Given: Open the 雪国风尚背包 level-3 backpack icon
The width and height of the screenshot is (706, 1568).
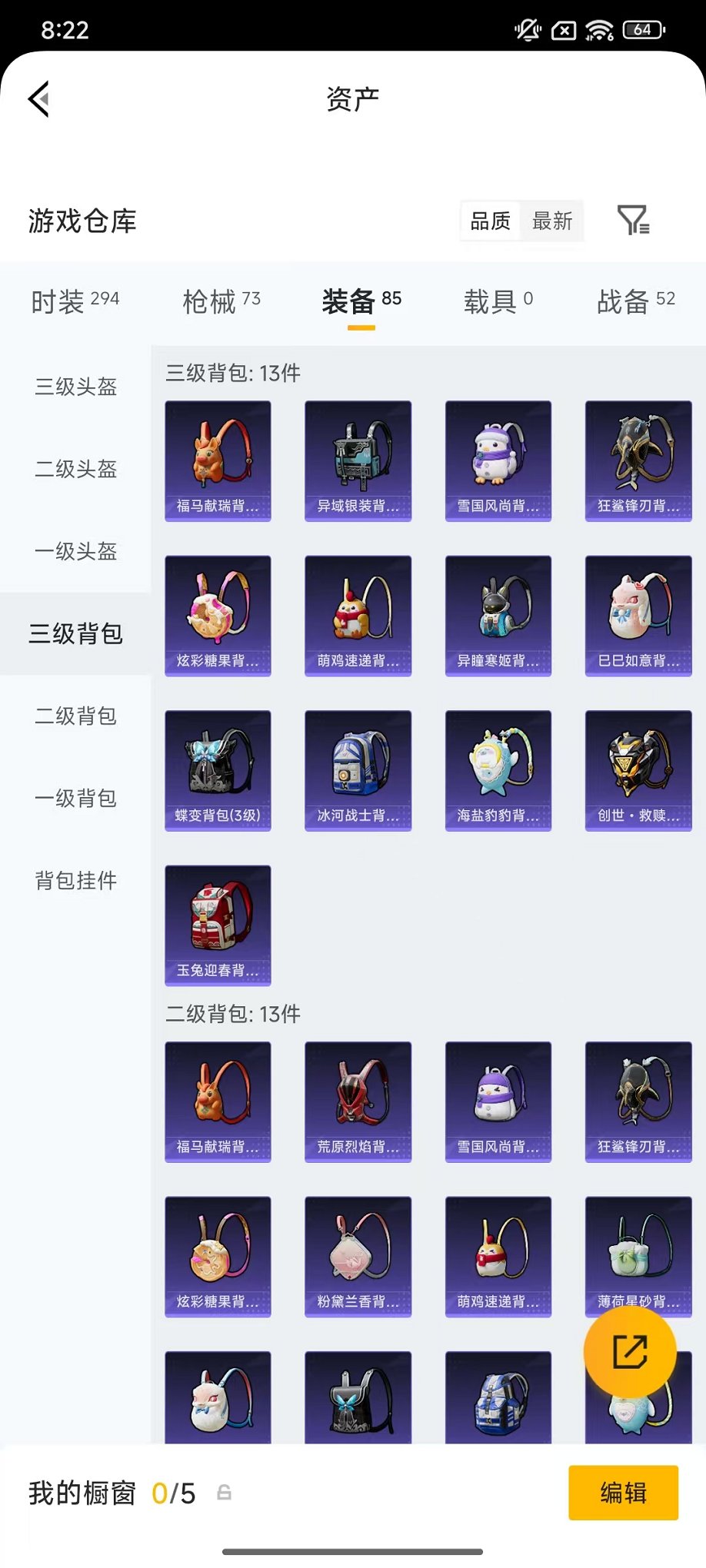Looking at the screenshot, I should click(x=498, y=460).
